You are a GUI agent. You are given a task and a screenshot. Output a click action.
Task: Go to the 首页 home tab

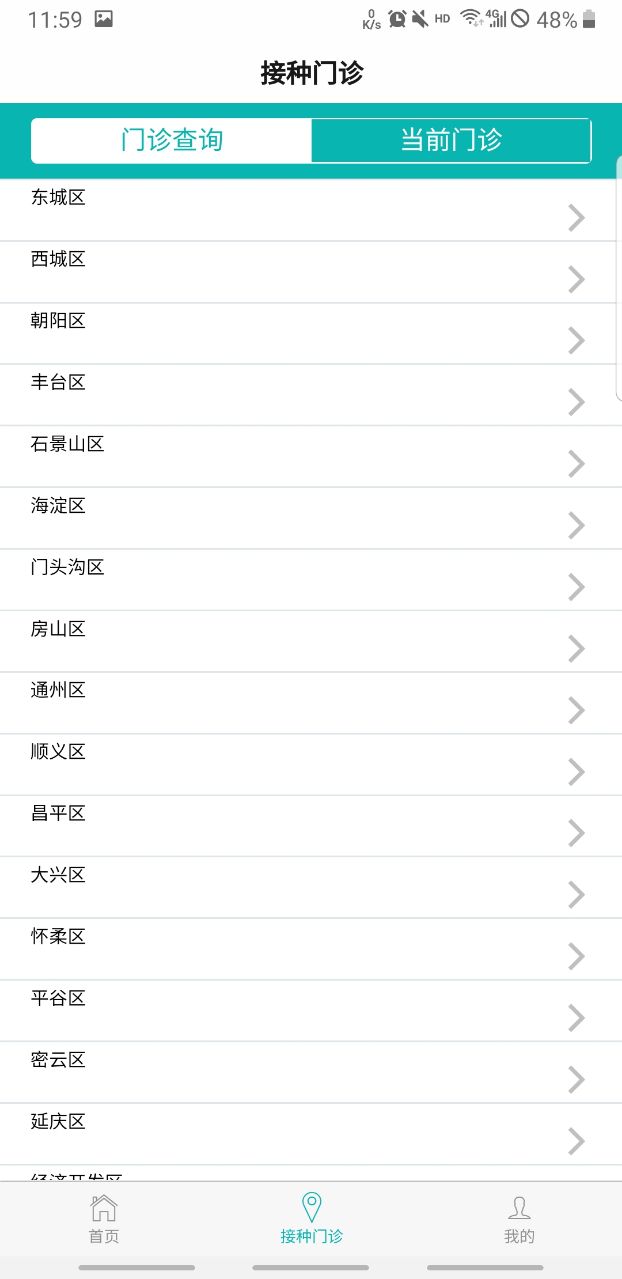point(104,1218)
